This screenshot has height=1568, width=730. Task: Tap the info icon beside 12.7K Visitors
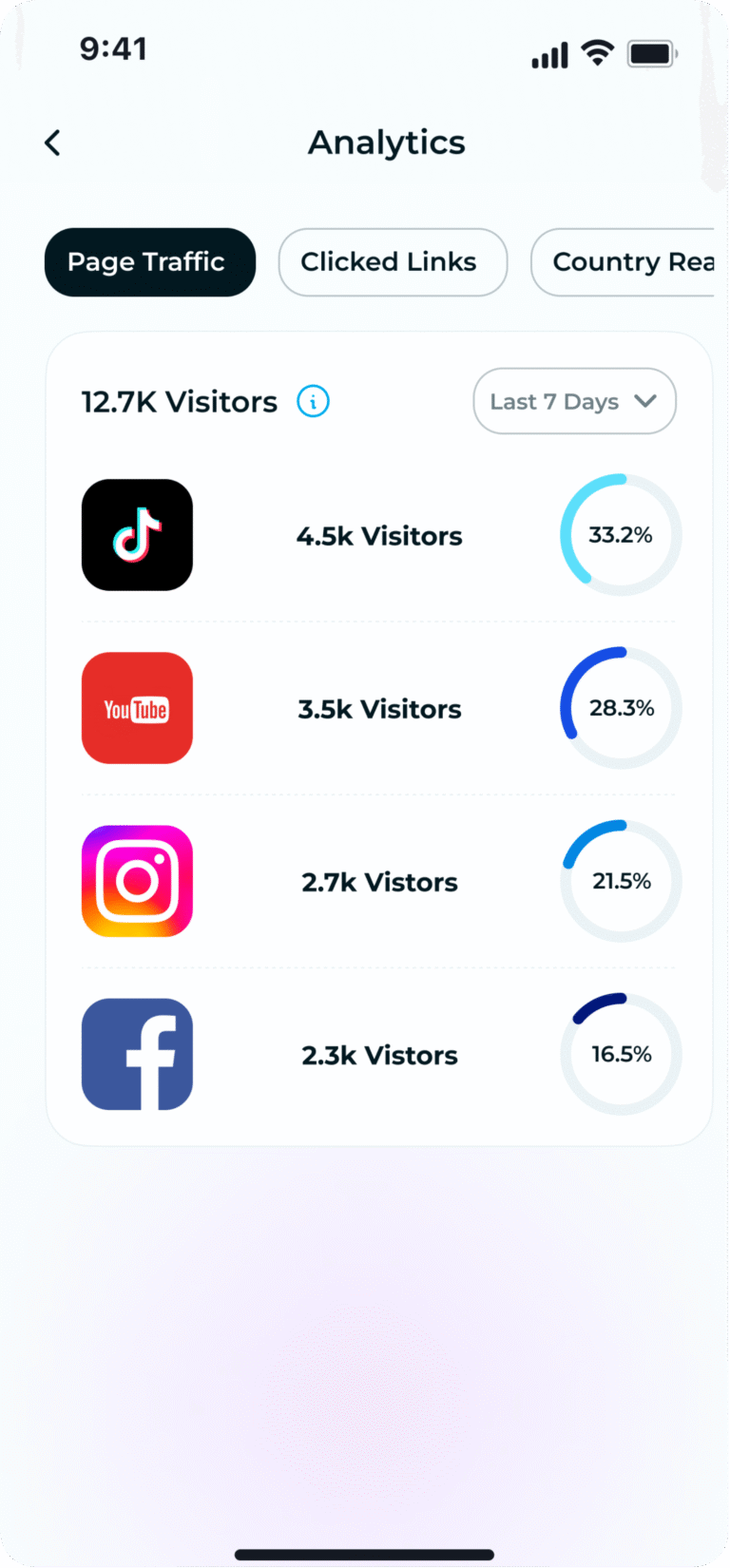(313, 402)
